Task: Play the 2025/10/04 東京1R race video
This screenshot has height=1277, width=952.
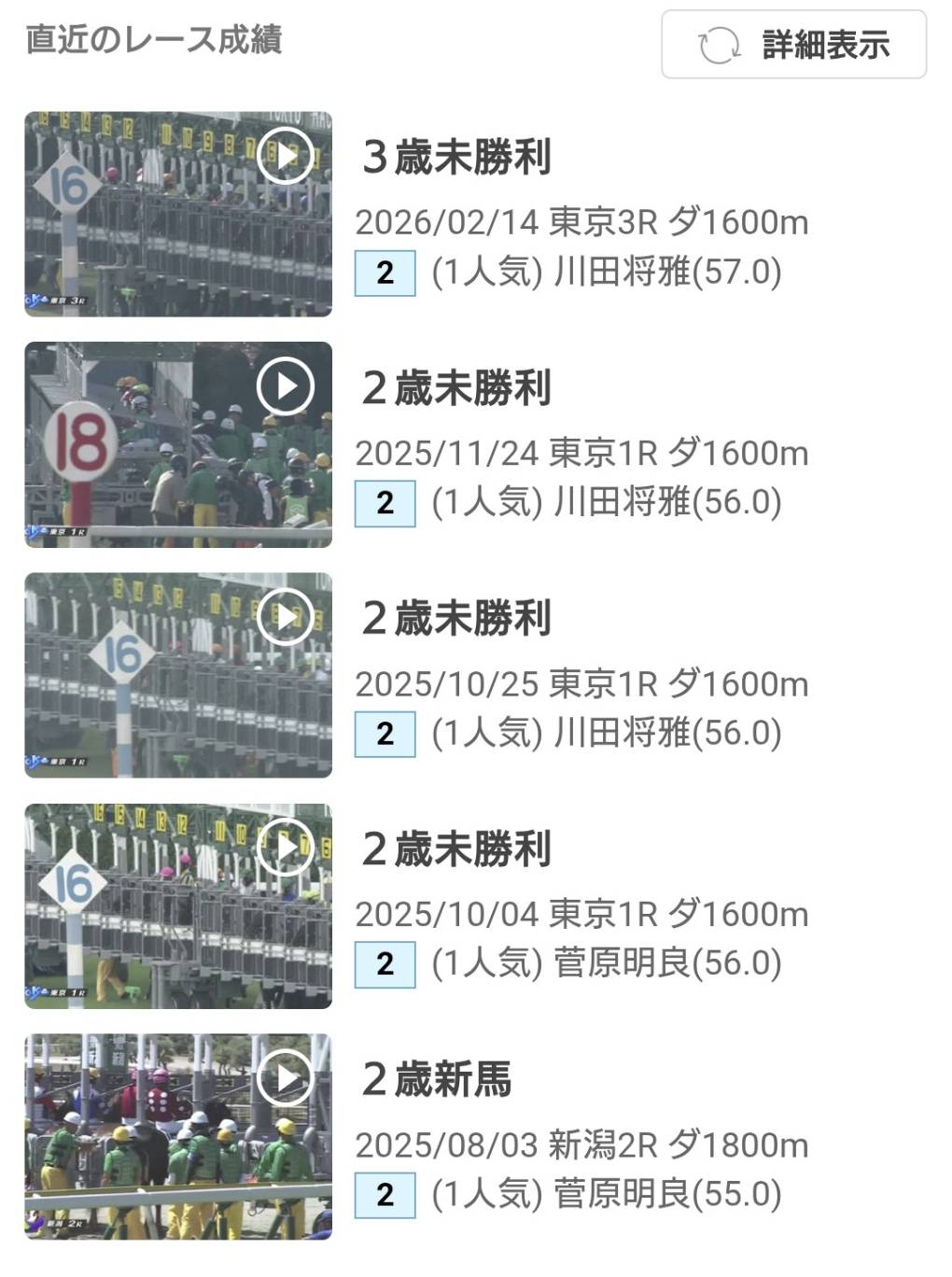Action: pyautogui.click(x=285, y=847)
